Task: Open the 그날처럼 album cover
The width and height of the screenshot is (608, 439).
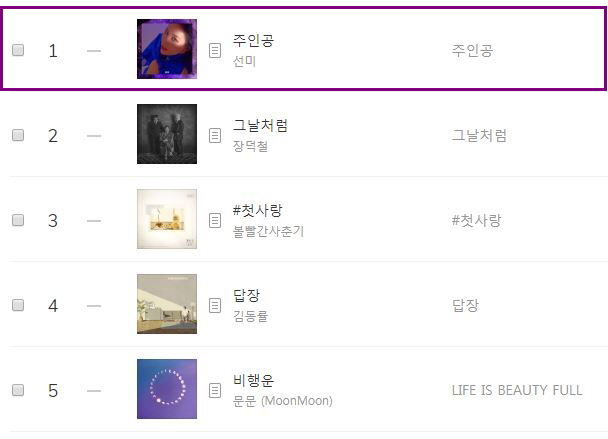Action: [166, 134]
